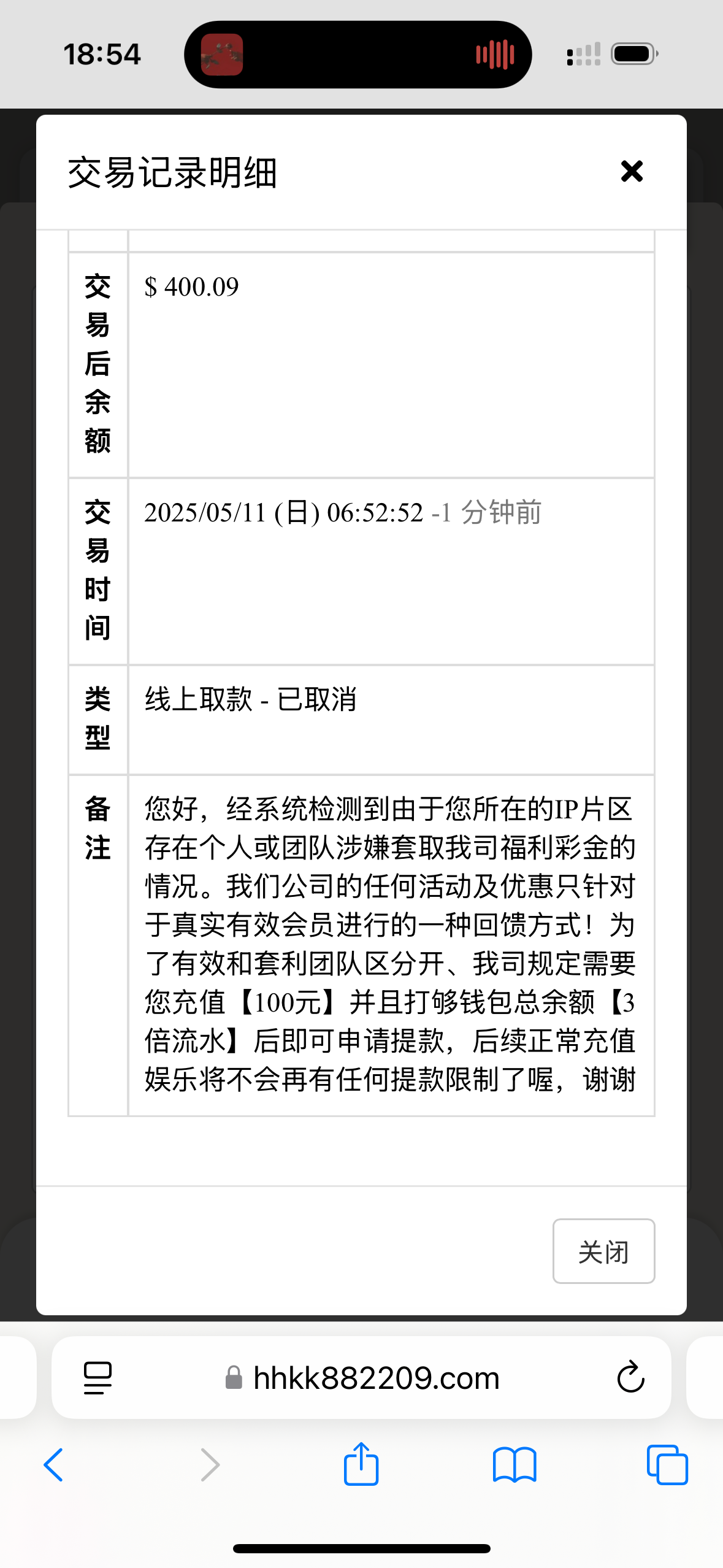This screenshot has height=1568, width=723.
Task: Show all open tabs
Action: [667, 1464]
